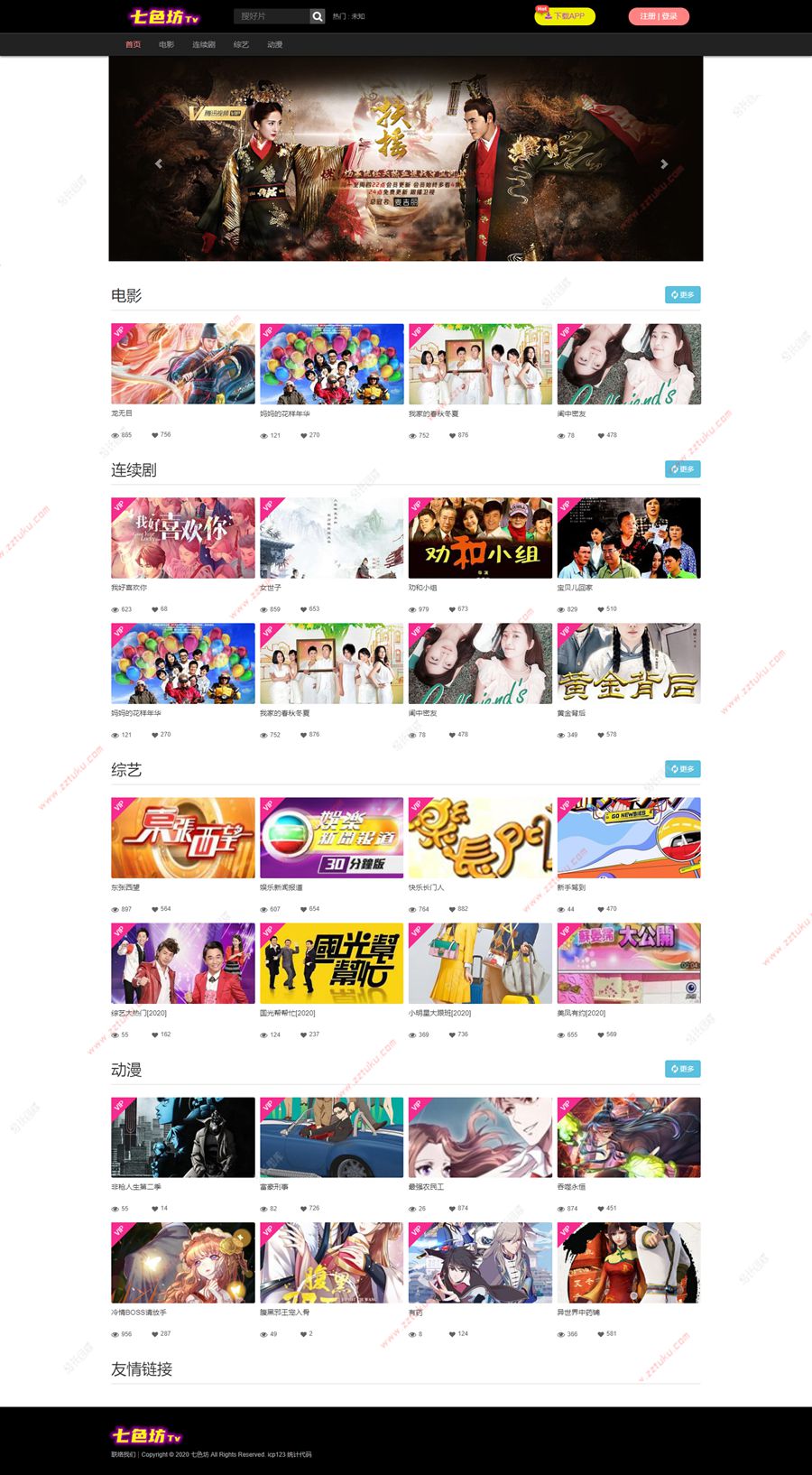Open 更多 for the 连续剧 section

682,469
